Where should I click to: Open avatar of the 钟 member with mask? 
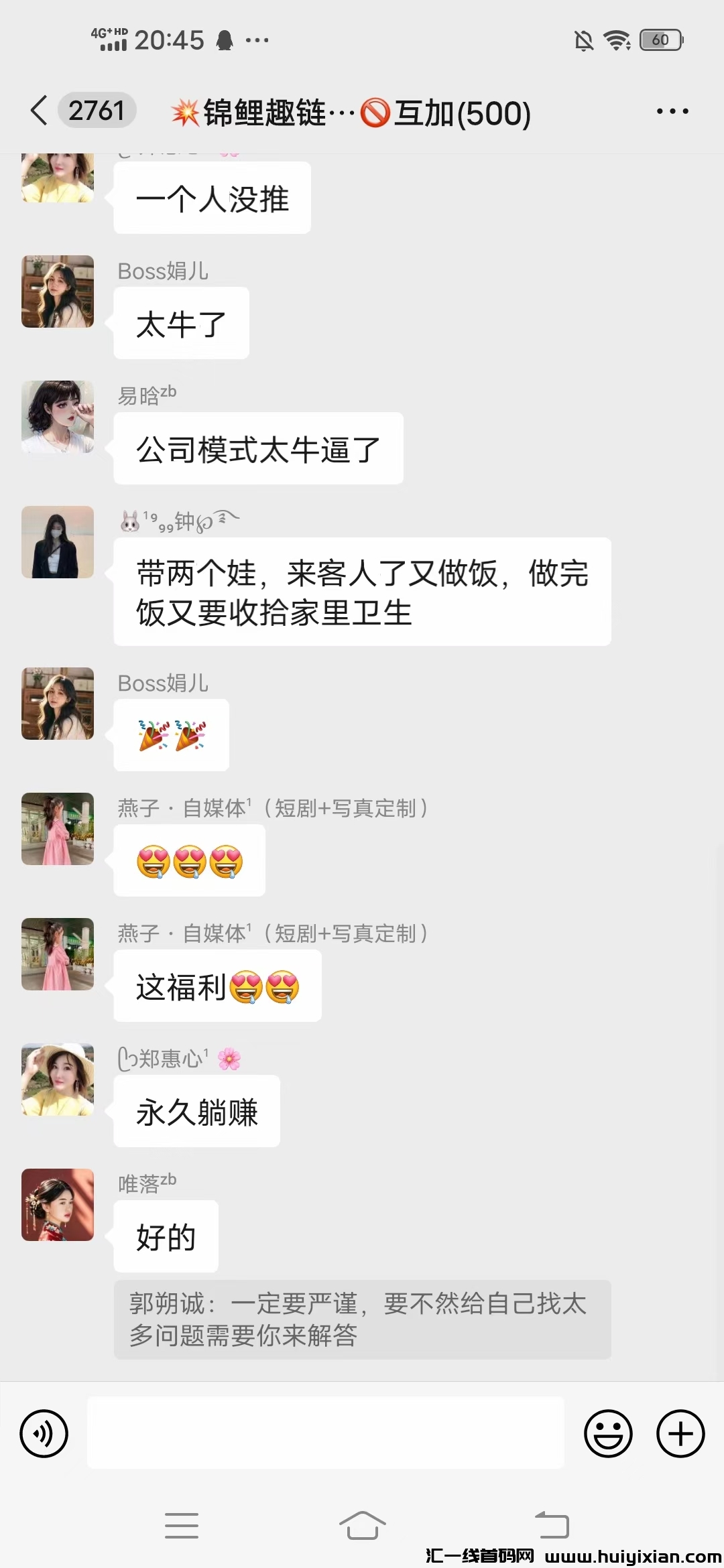click(58, 542)
